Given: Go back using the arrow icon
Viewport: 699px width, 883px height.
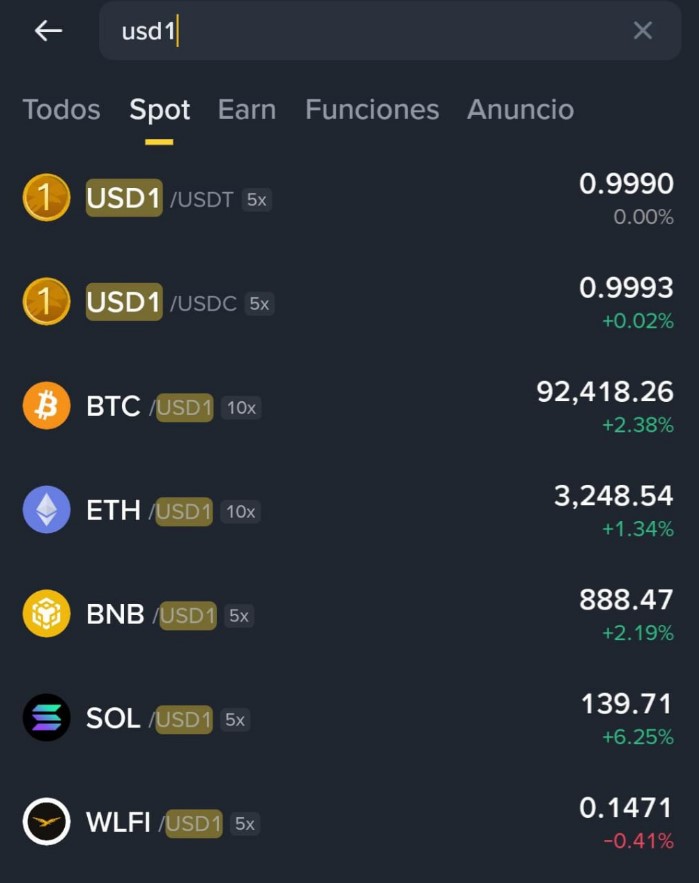Looking at the screenshot, I should coord(48,31).
